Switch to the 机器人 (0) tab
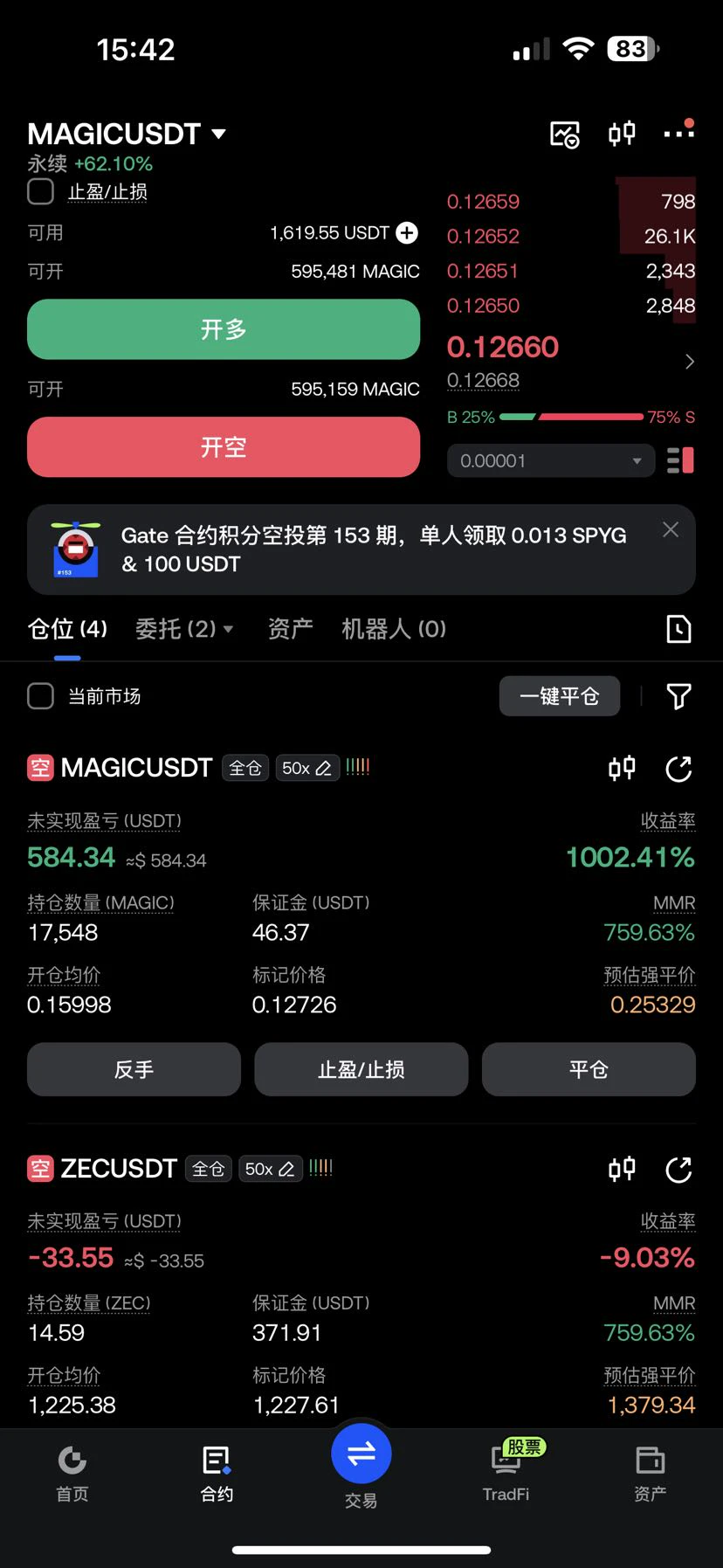The width and height of the screenshot is (723, 1568). pyautogui.click(x=394, y=629)
